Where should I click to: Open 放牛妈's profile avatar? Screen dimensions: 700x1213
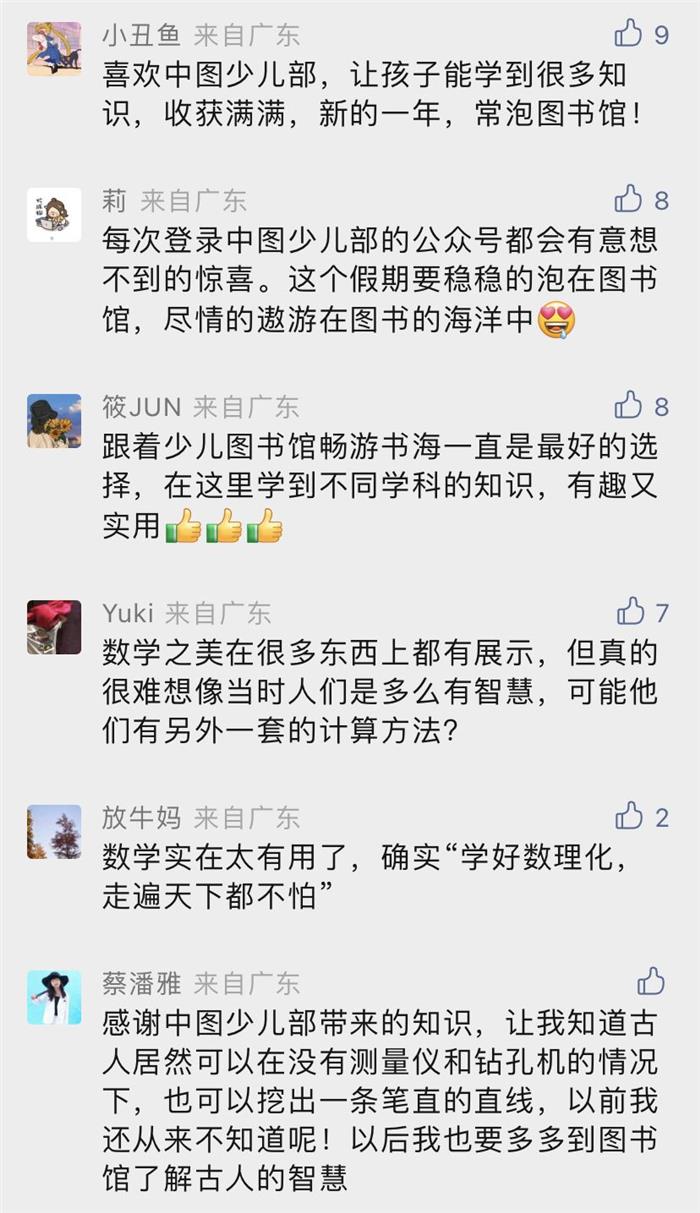(54, 832)
